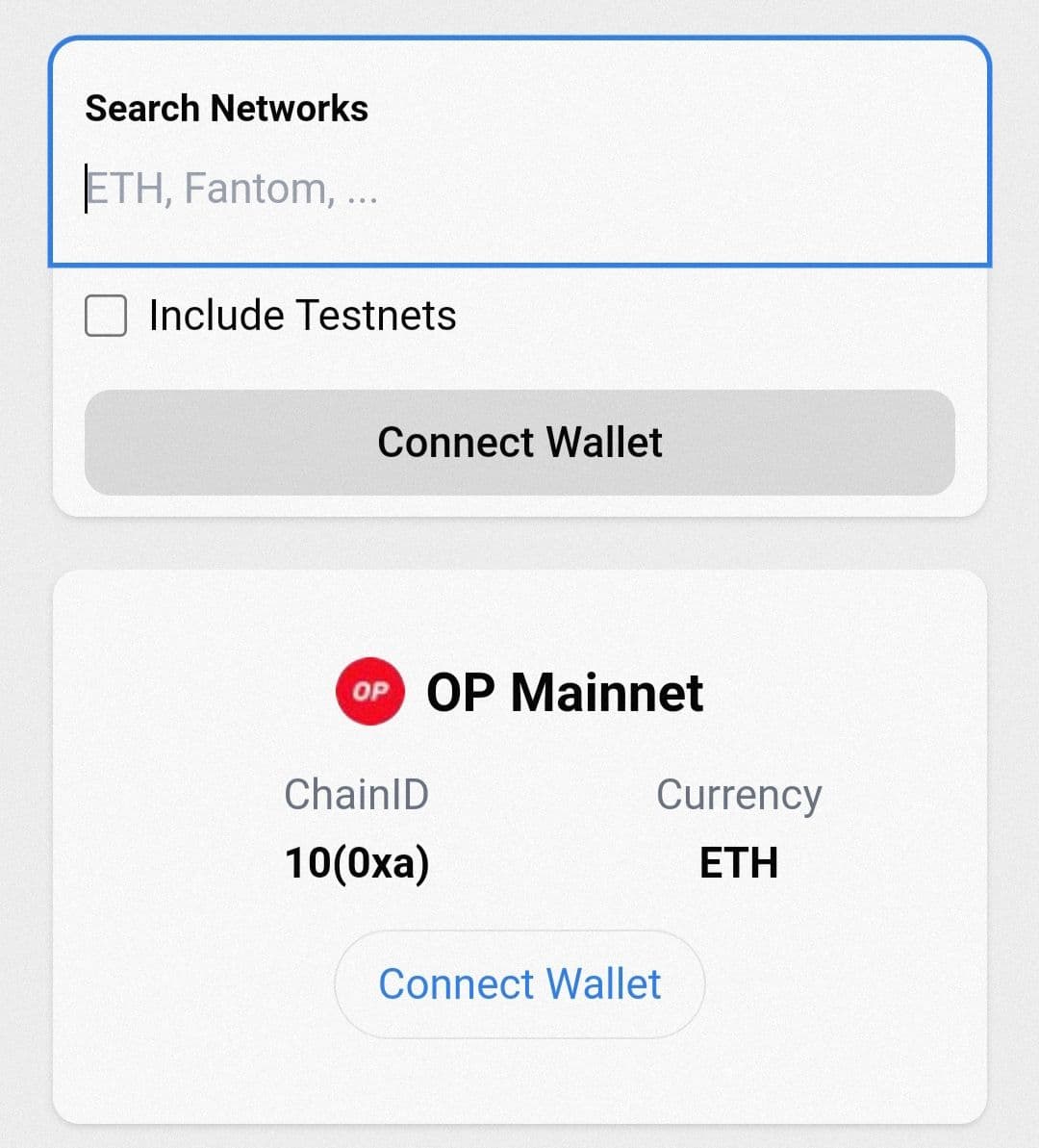The width and height of the screenshot is (1039, 1148).
Task: Select the ChainID label
Action: [356, 794]
